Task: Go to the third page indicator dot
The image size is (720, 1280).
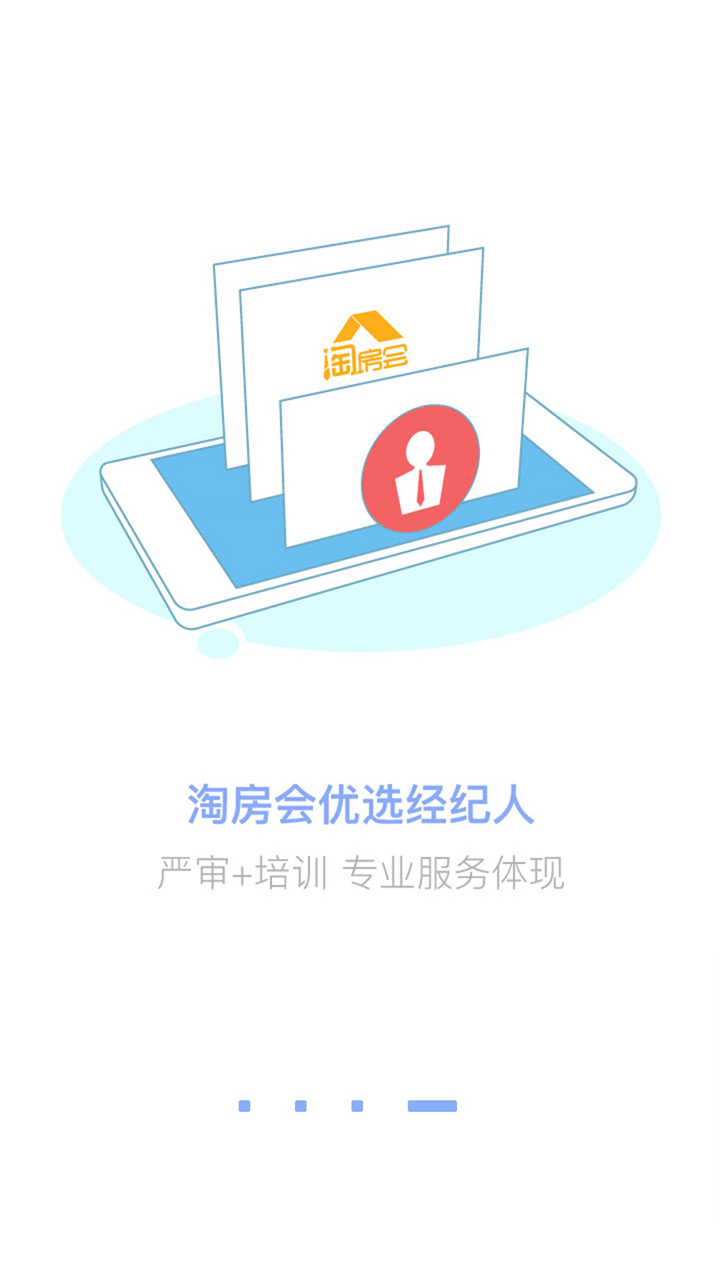Action: [357, 1106]
